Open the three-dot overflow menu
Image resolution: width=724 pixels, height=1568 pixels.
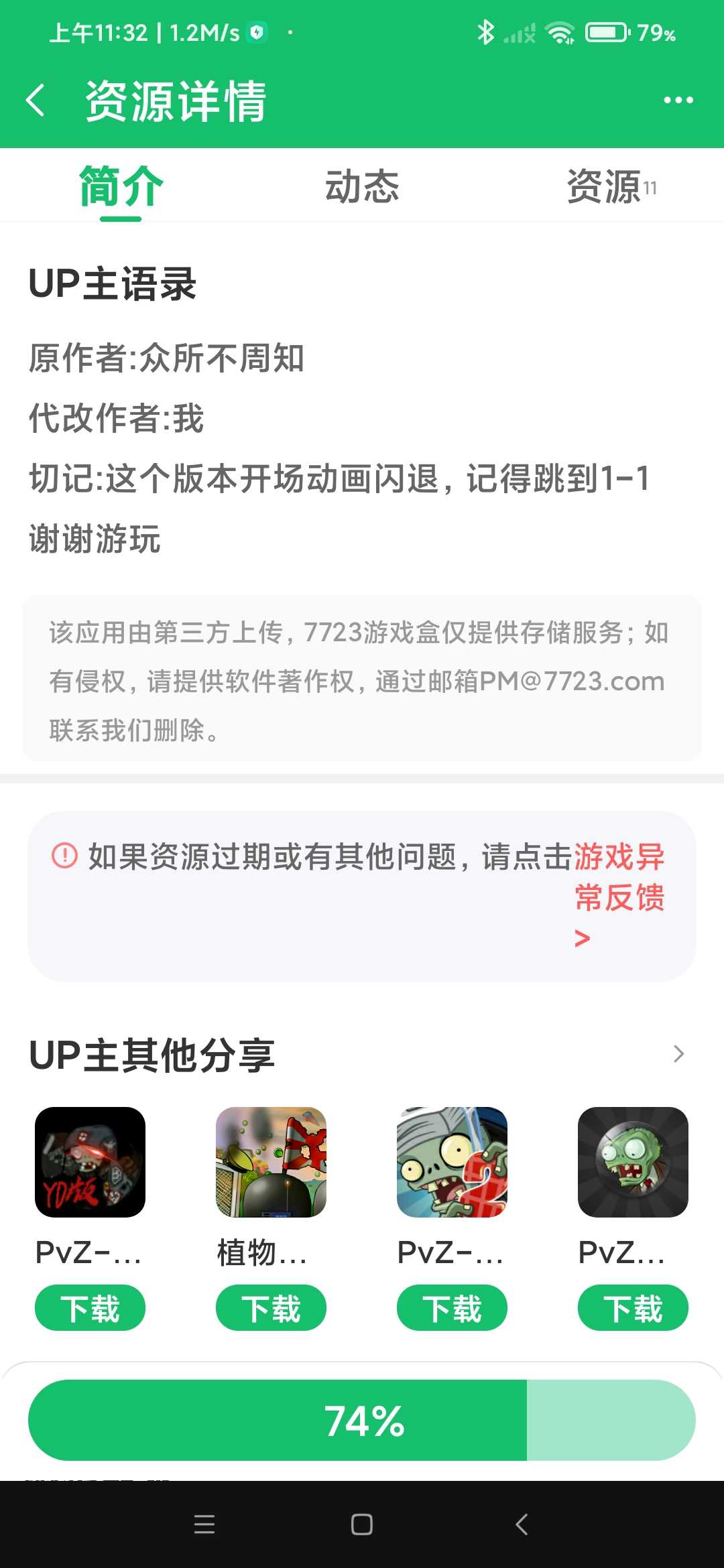(678, 101)
